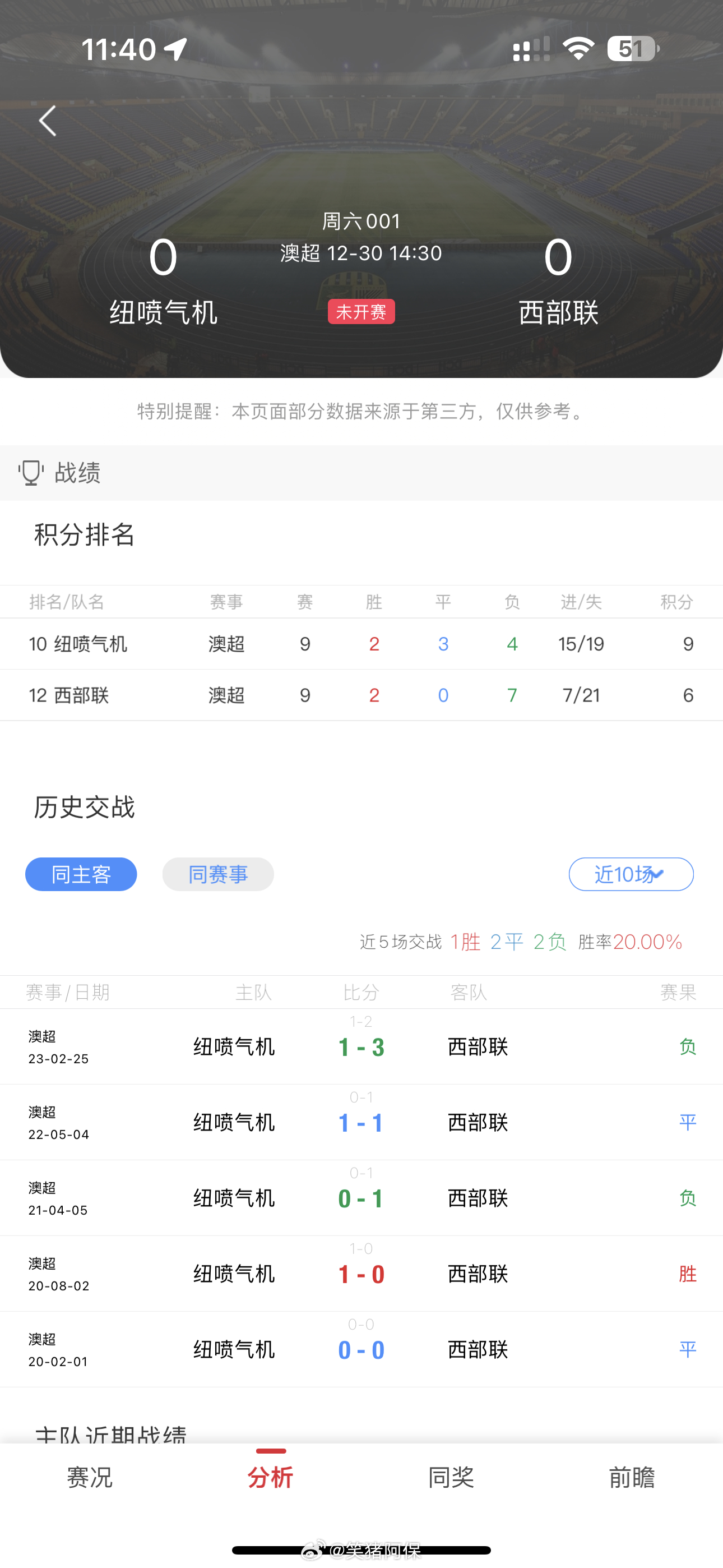Expand the chevron on the 近10场 selector
The width and height of the screenshot is (723, 1568).
[659, 877]
